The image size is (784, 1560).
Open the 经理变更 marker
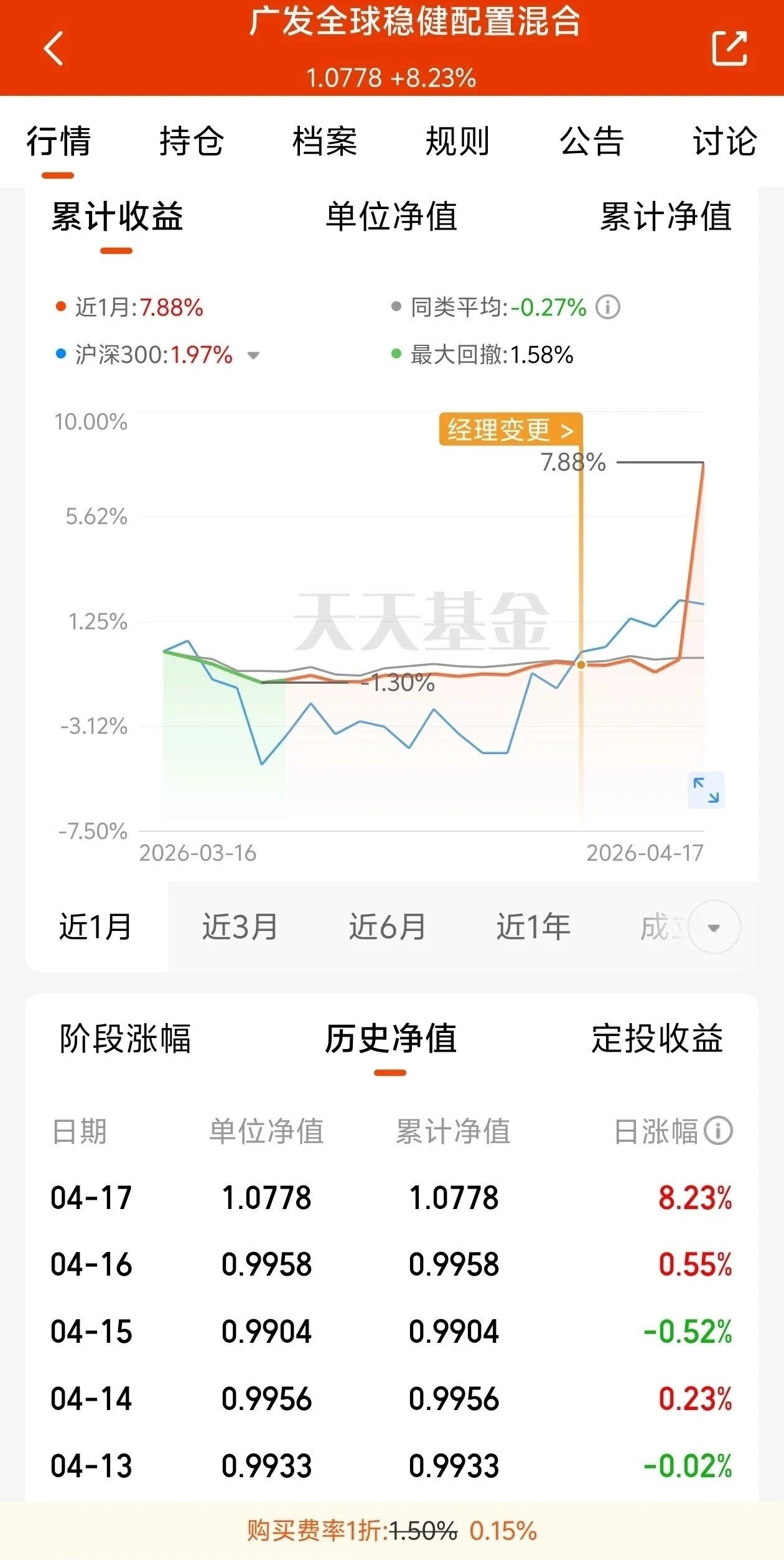pyautogui.click(x=510, y=429)
